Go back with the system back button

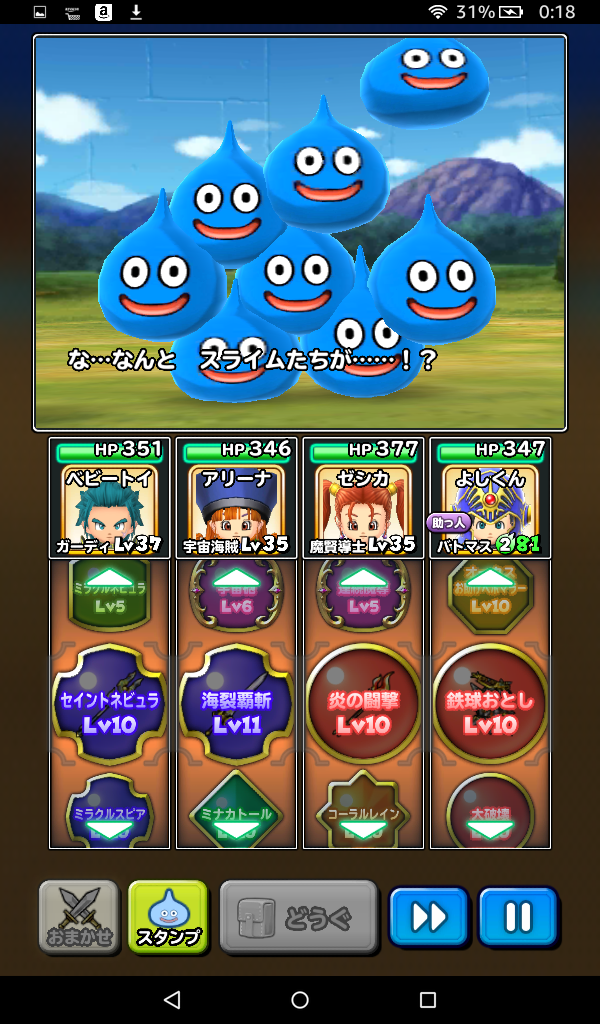click(172, 1000)
